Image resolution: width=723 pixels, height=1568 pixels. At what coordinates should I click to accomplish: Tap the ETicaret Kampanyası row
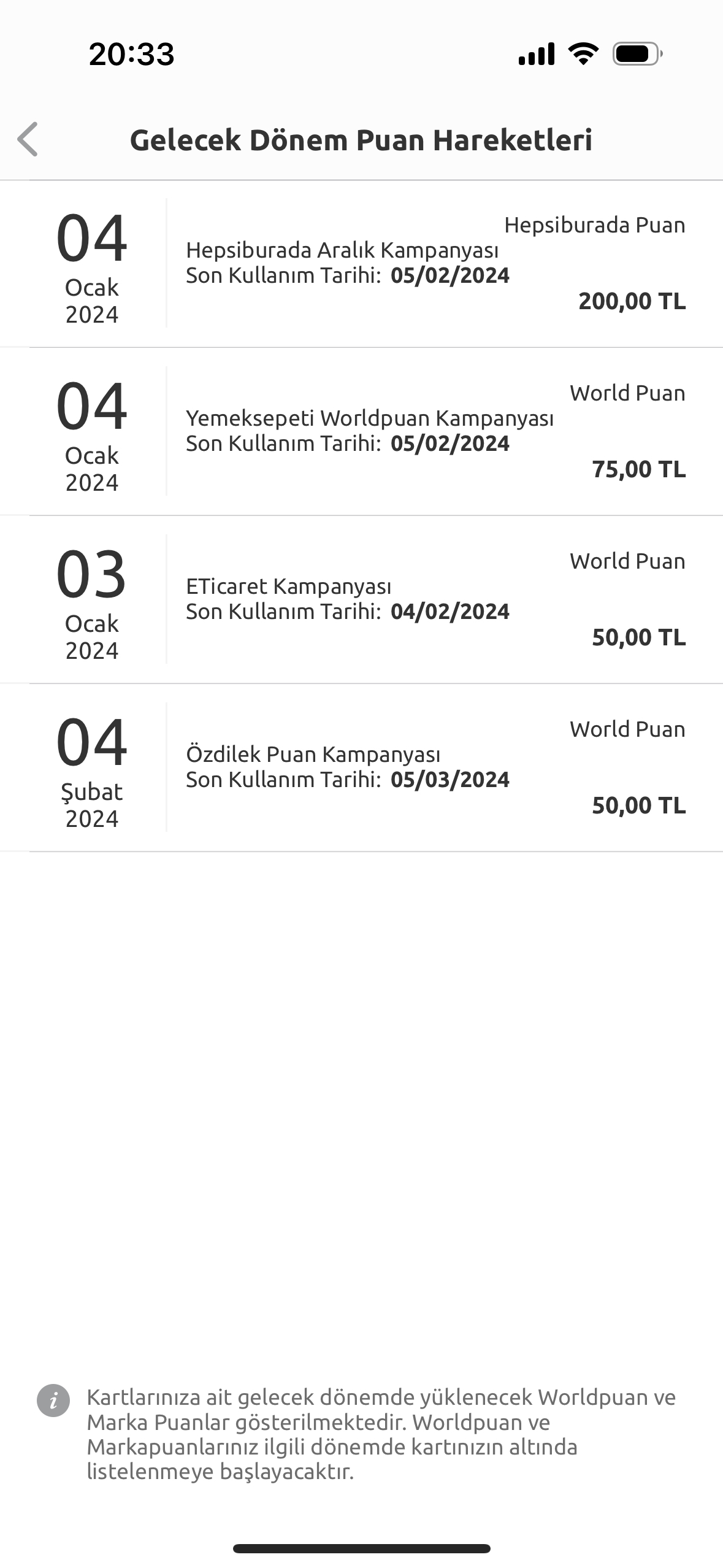click(x=362, y=600)
